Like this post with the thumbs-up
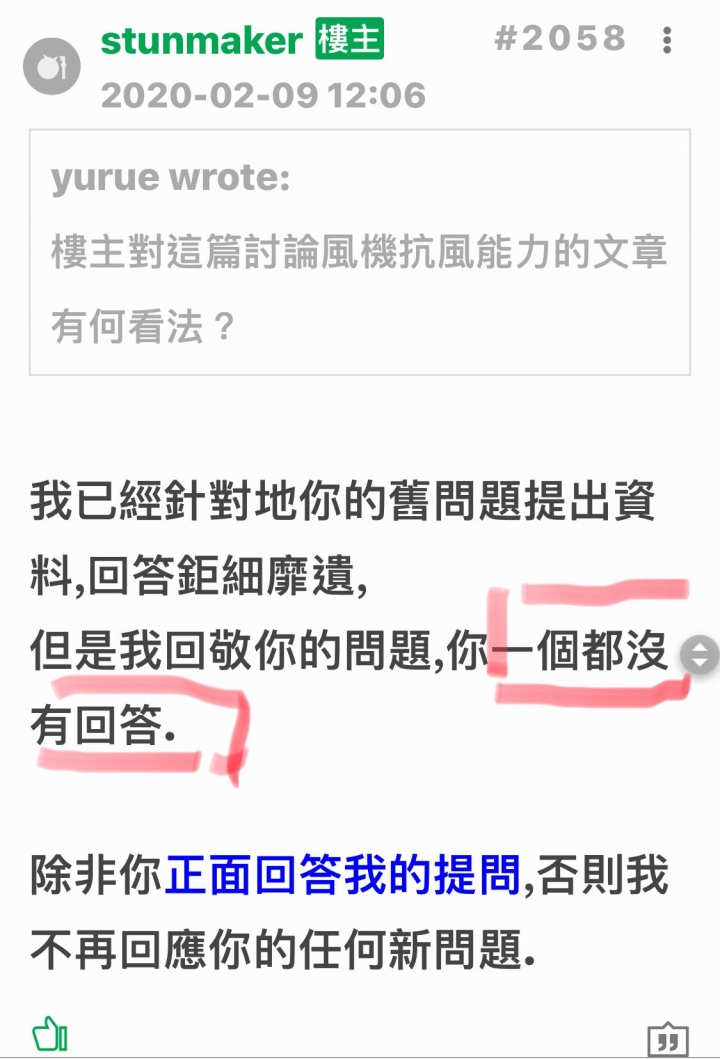 (x=49, y=1035)
